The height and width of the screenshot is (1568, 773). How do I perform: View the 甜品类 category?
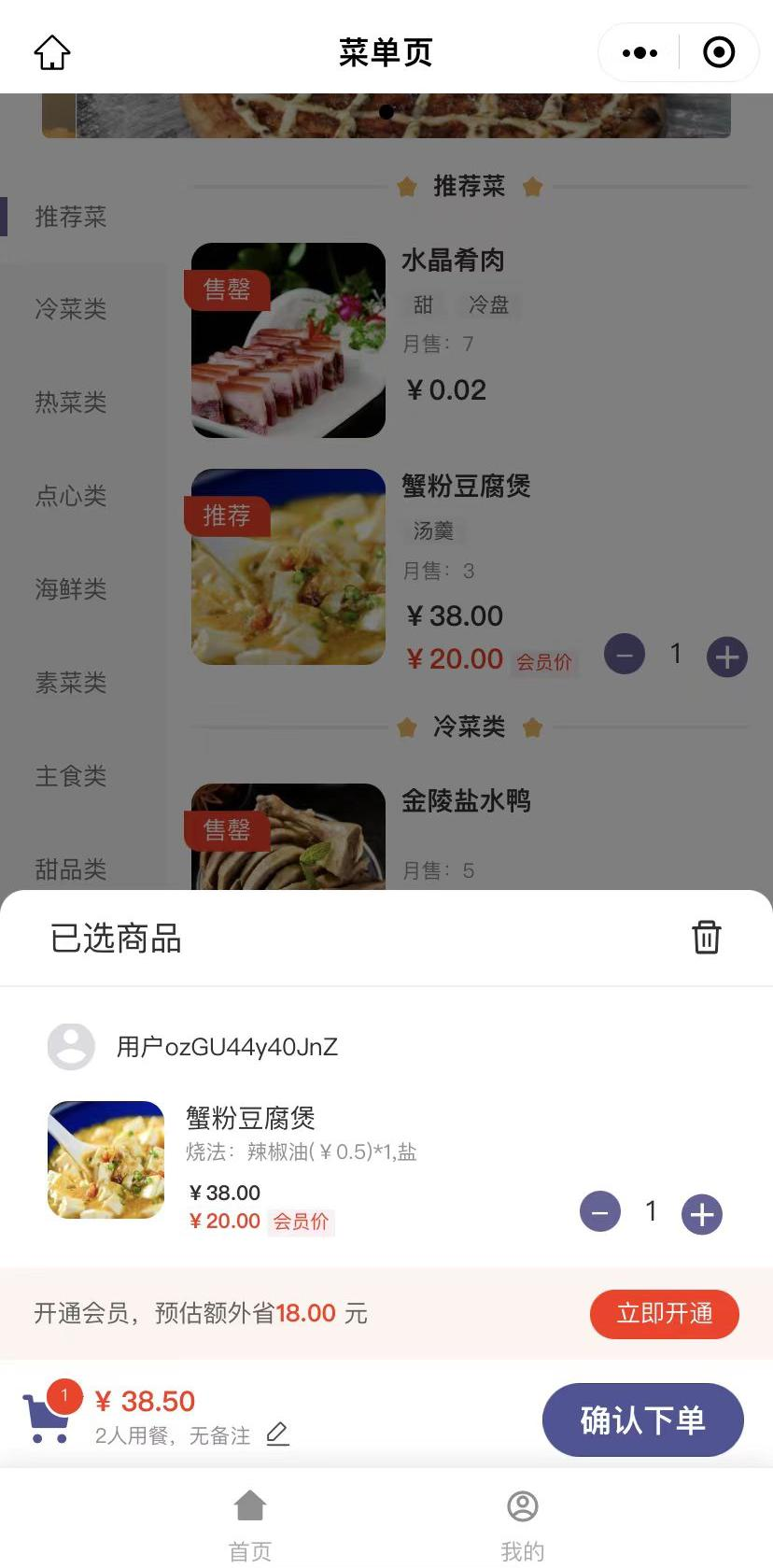[71, 869]
